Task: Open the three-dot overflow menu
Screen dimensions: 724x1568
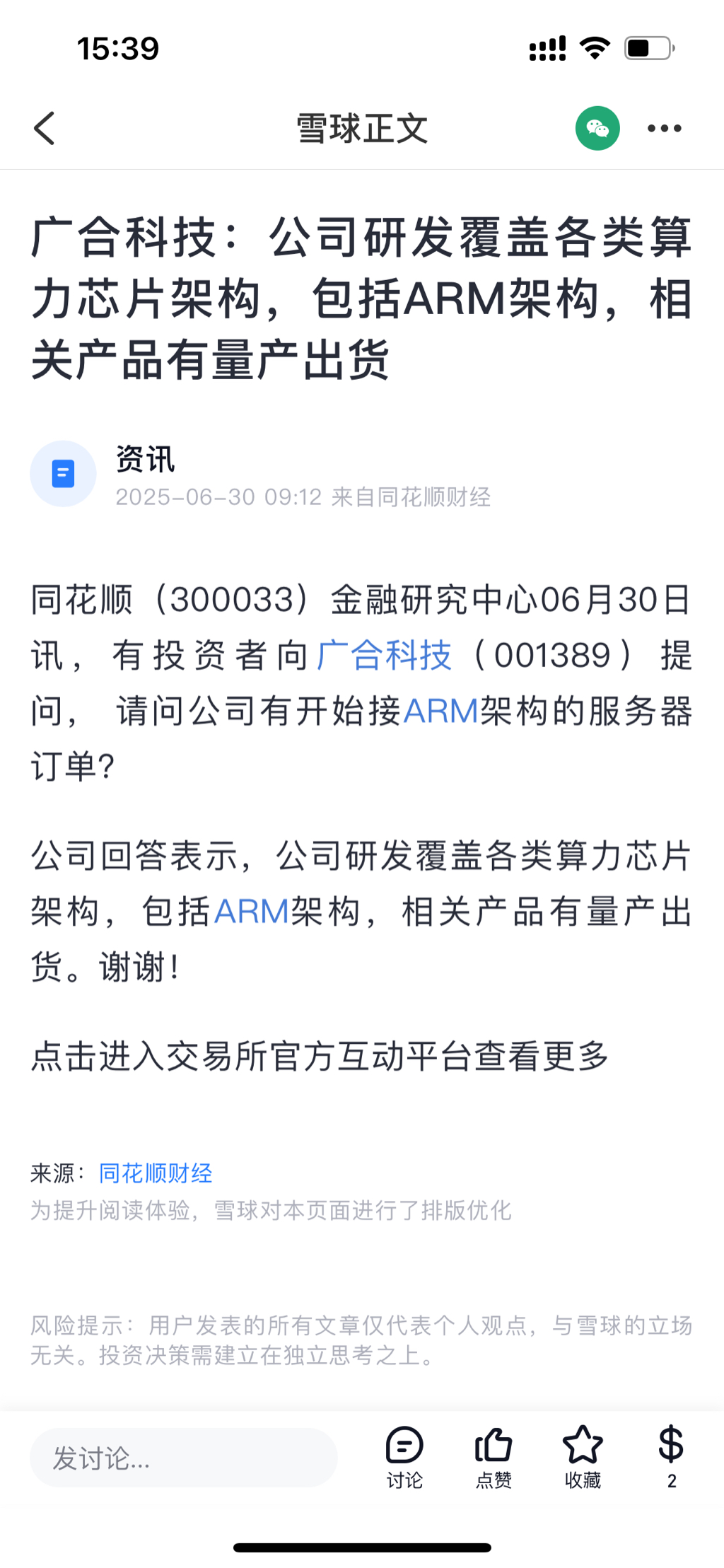Action: (x=665, y=129)
